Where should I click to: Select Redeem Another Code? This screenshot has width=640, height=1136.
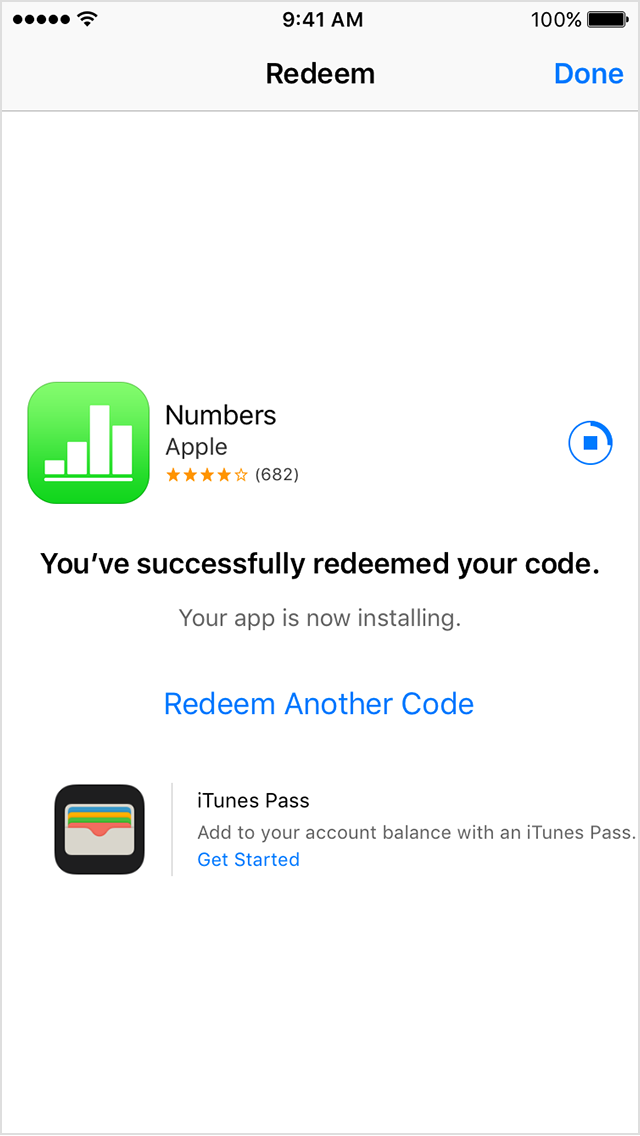pyautogui.click(x=319, y=703)
